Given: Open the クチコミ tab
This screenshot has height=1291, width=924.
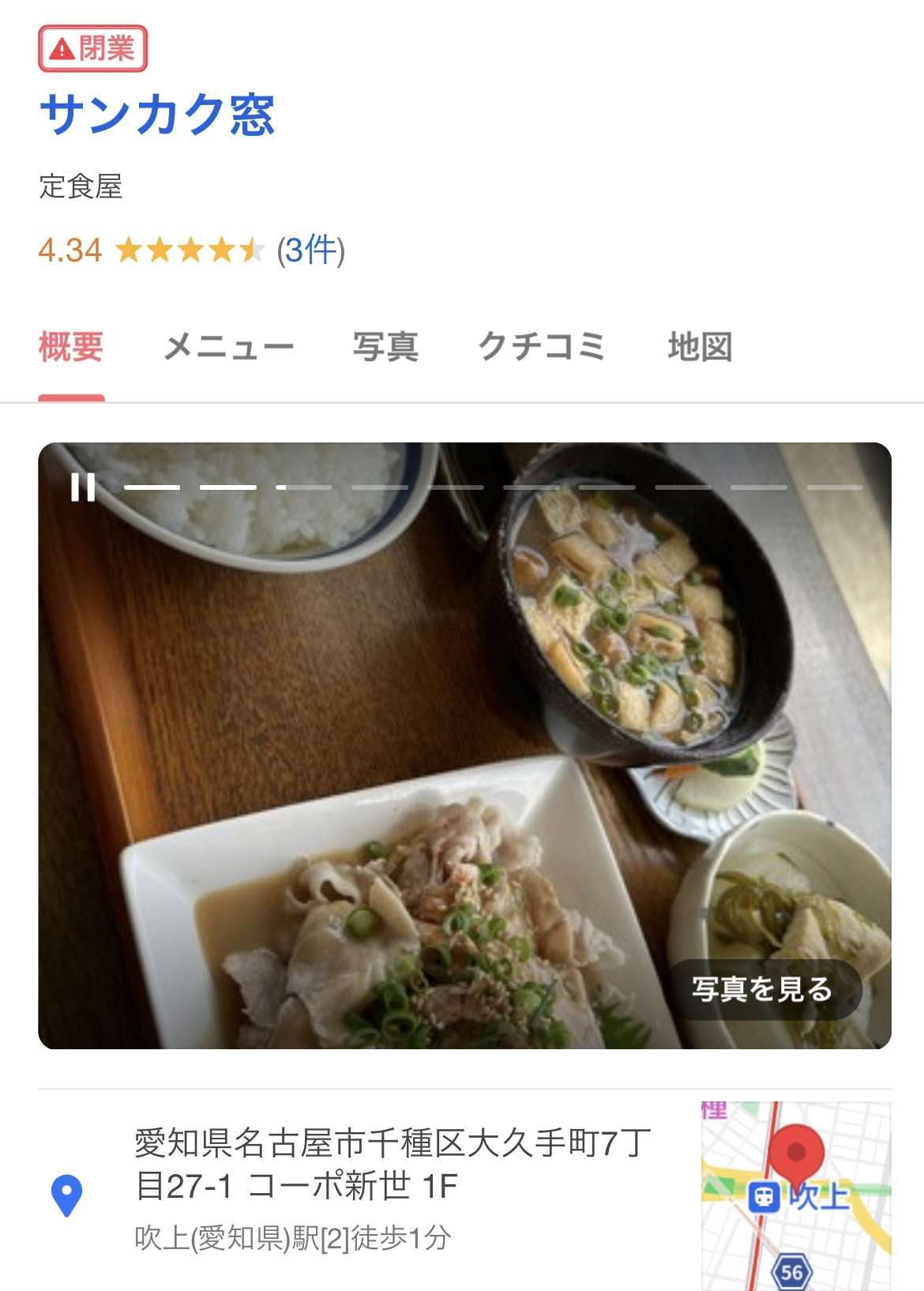Looking at the screenshot, I should [x=542, y=347].
